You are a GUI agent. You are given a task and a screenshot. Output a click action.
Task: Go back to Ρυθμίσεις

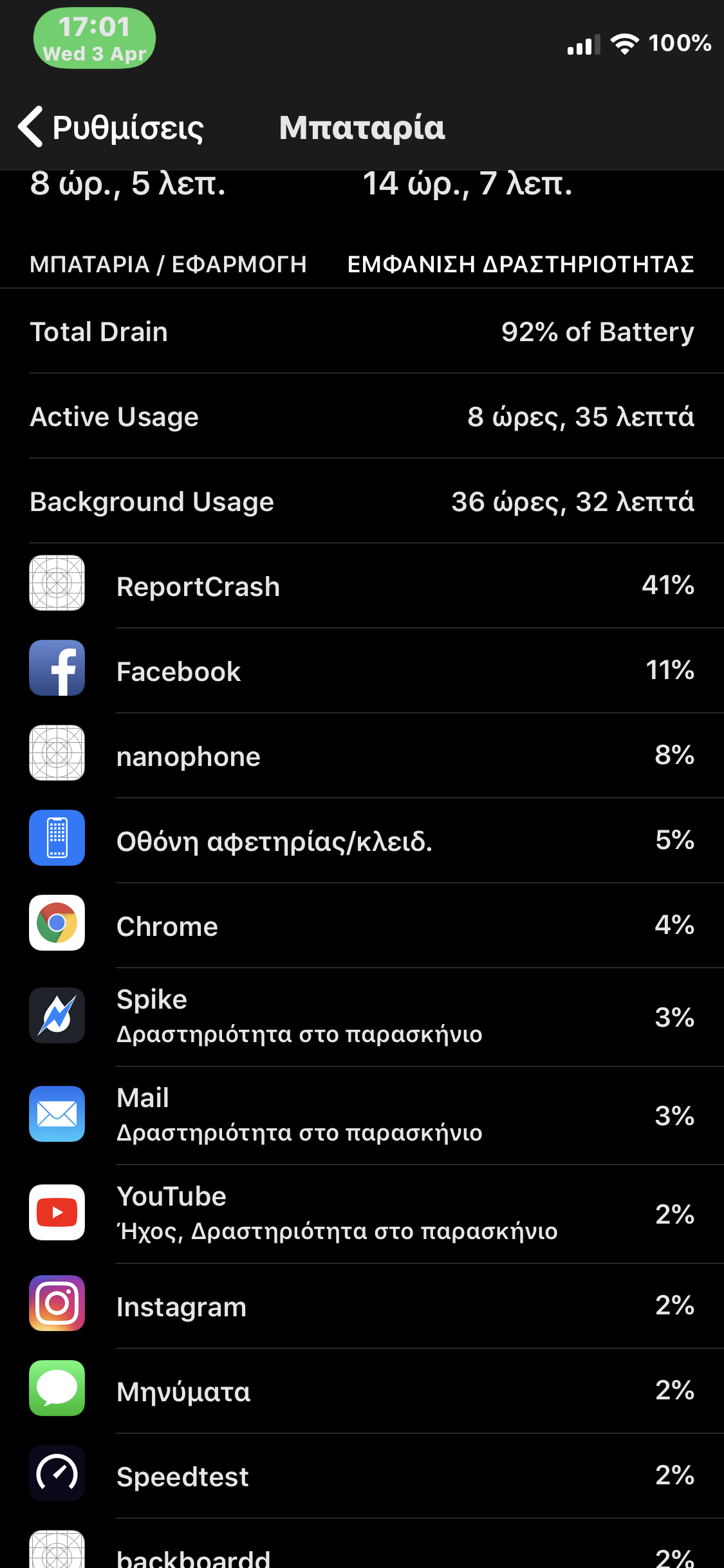111,127
